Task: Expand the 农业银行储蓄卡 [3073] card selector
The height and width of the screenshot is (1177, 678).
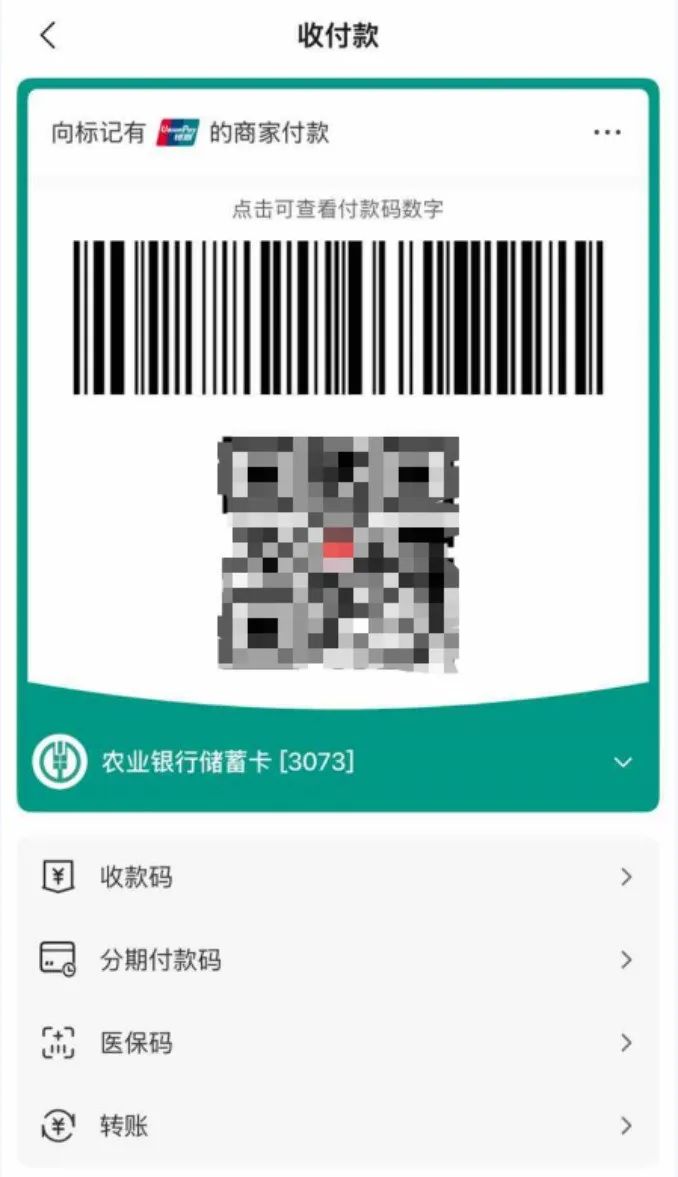Action: tap(622, 762)
